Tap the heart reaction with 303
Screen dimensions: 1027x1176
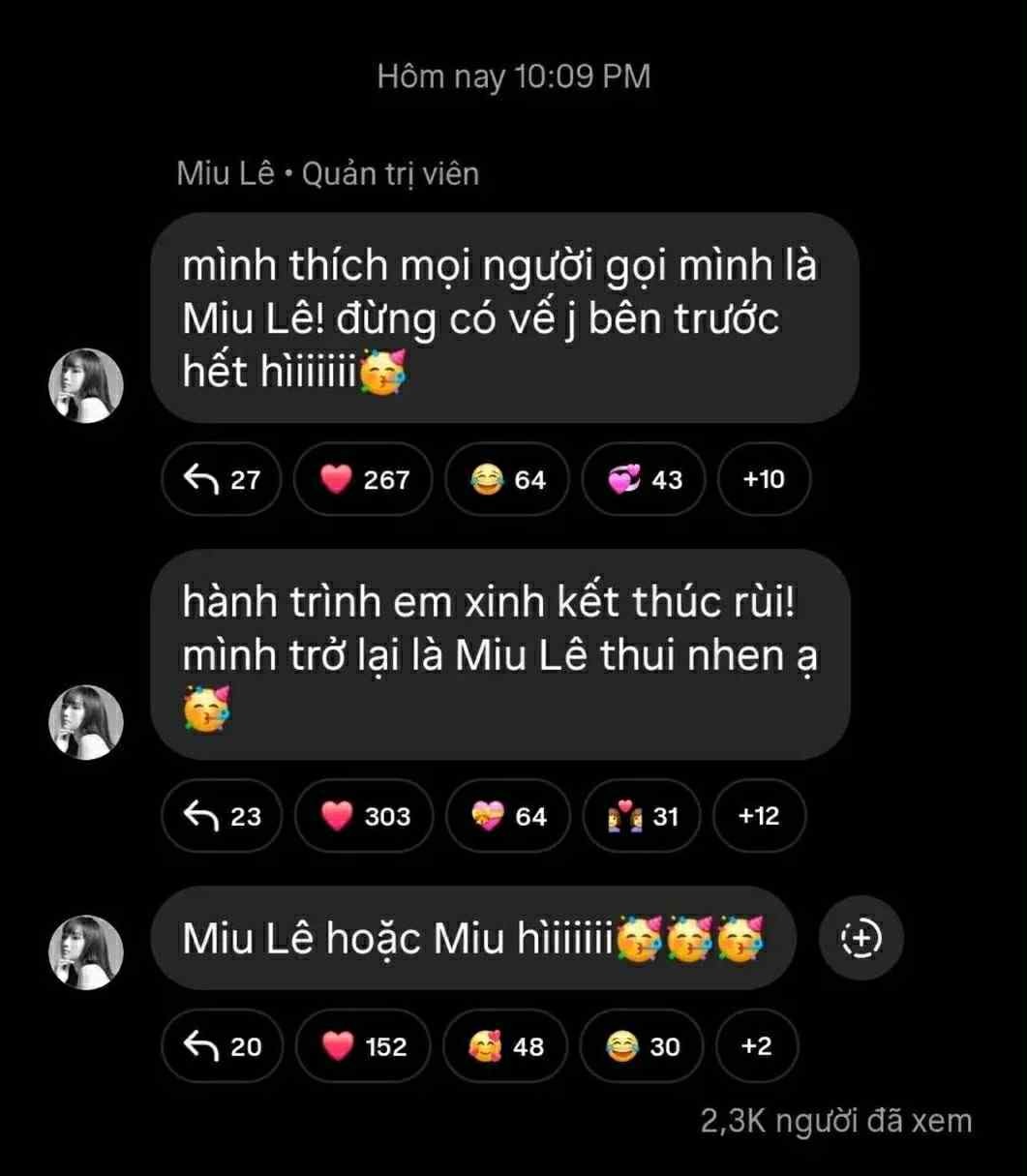[x=365, y=816]
